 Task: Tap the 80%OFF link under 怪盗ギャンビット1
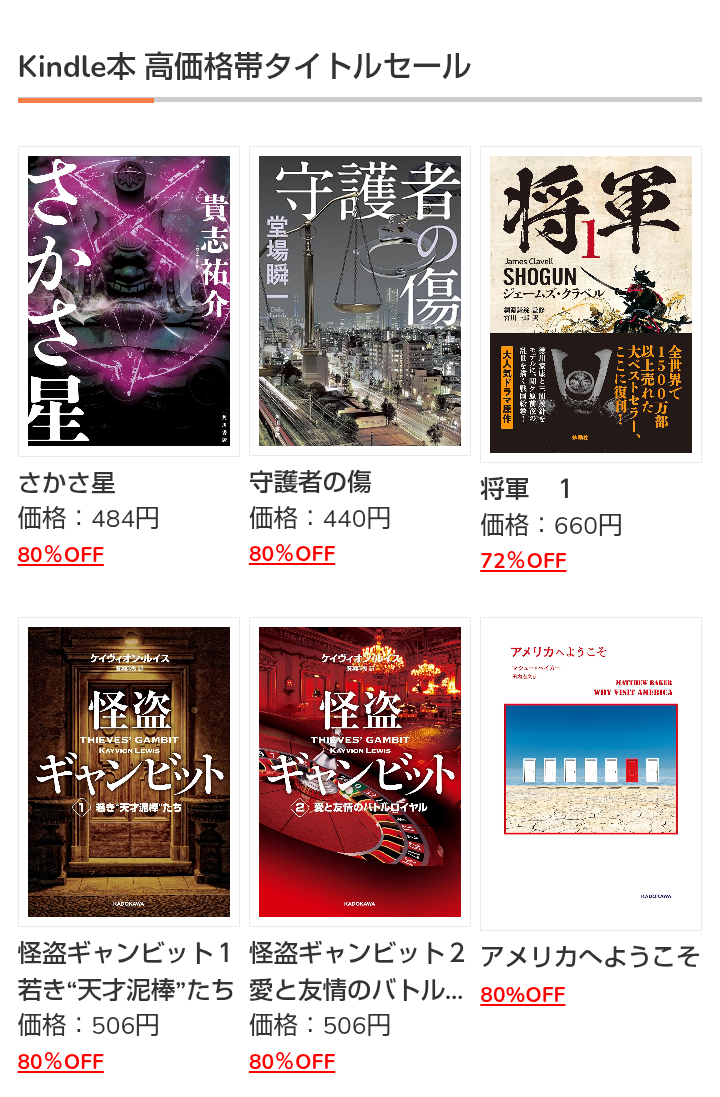pos(61,1062)
